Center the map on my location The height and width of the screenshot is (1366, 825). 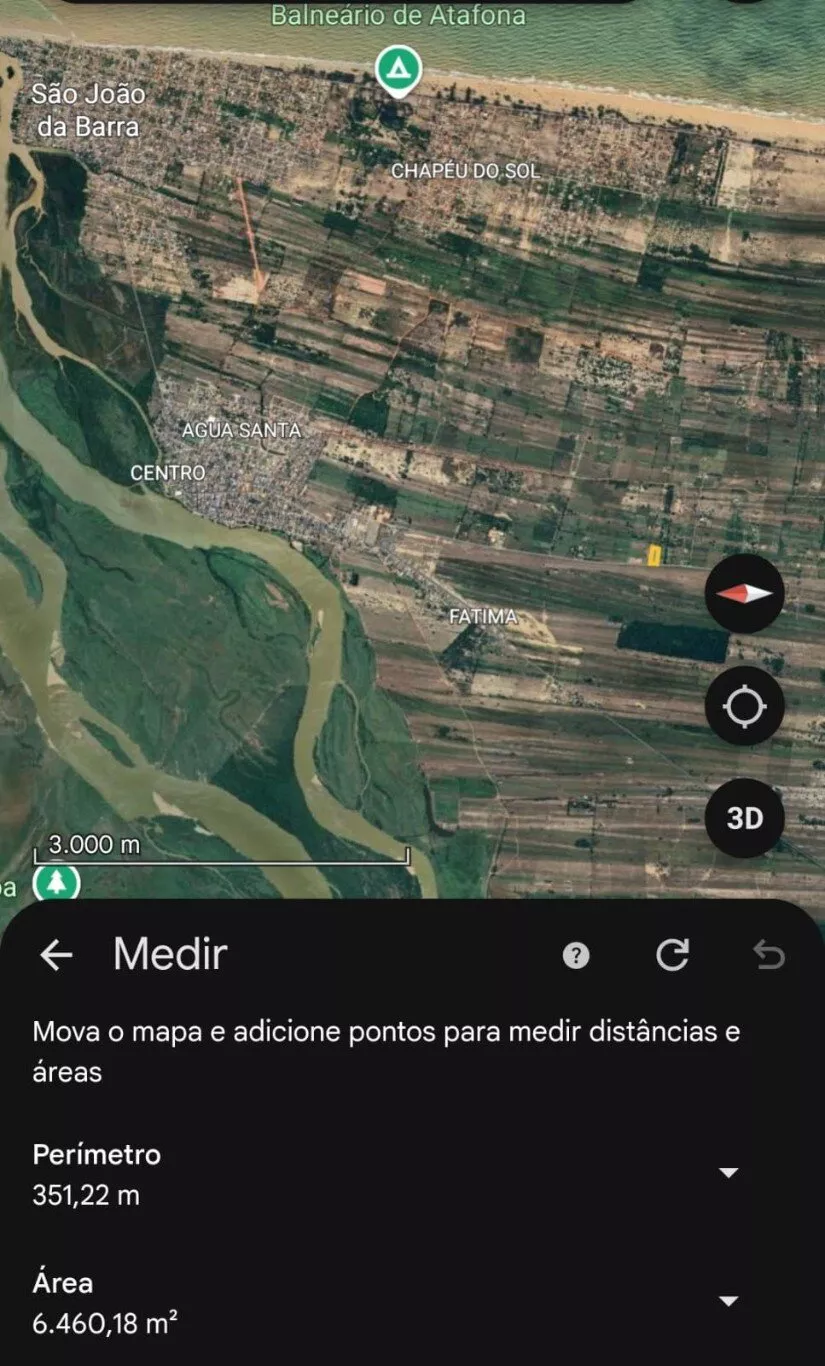coord(744,706)
